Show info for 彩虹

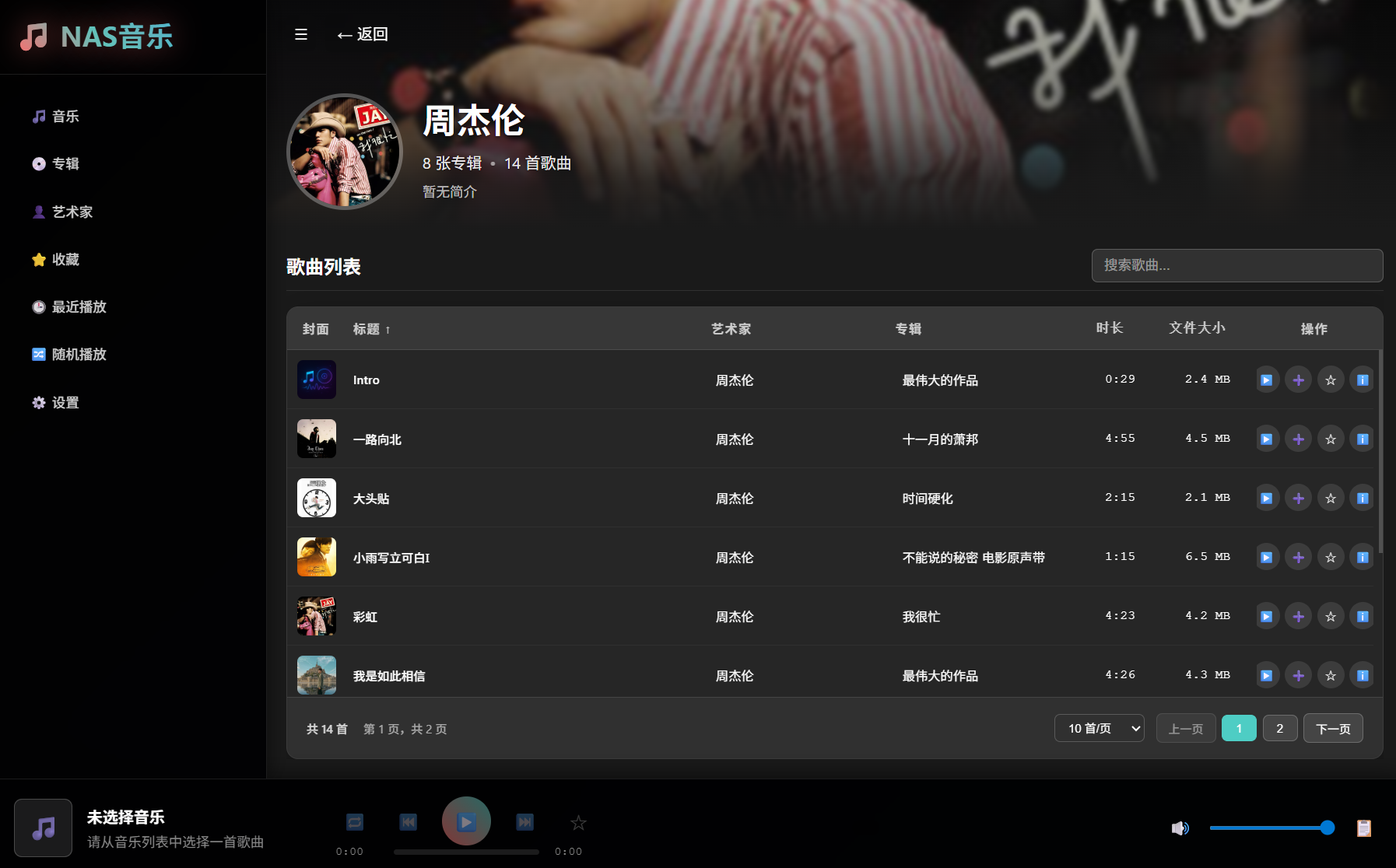coord(1363,617)
